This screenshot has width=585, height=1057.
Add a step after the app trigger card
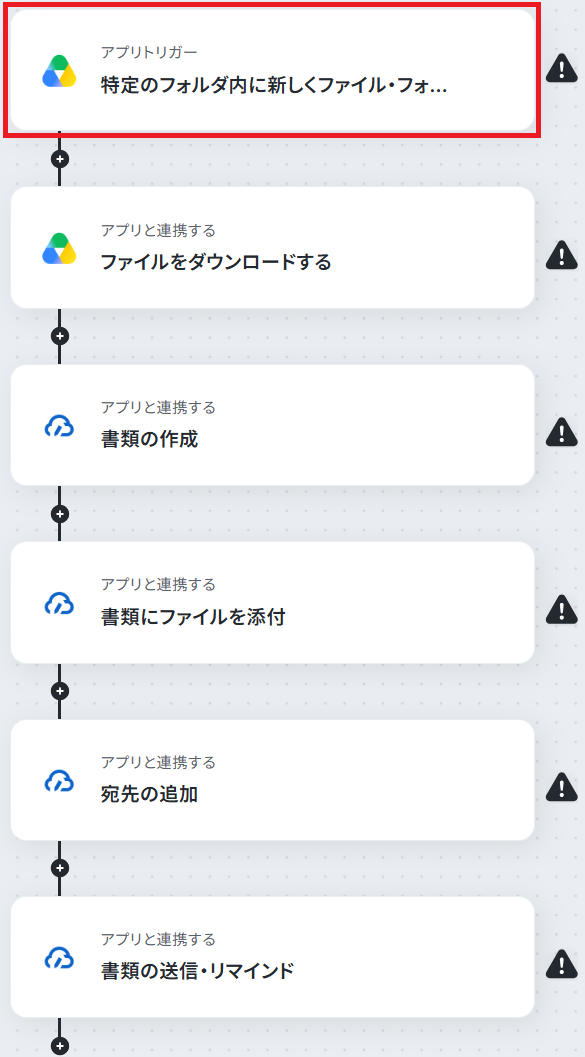60,159
